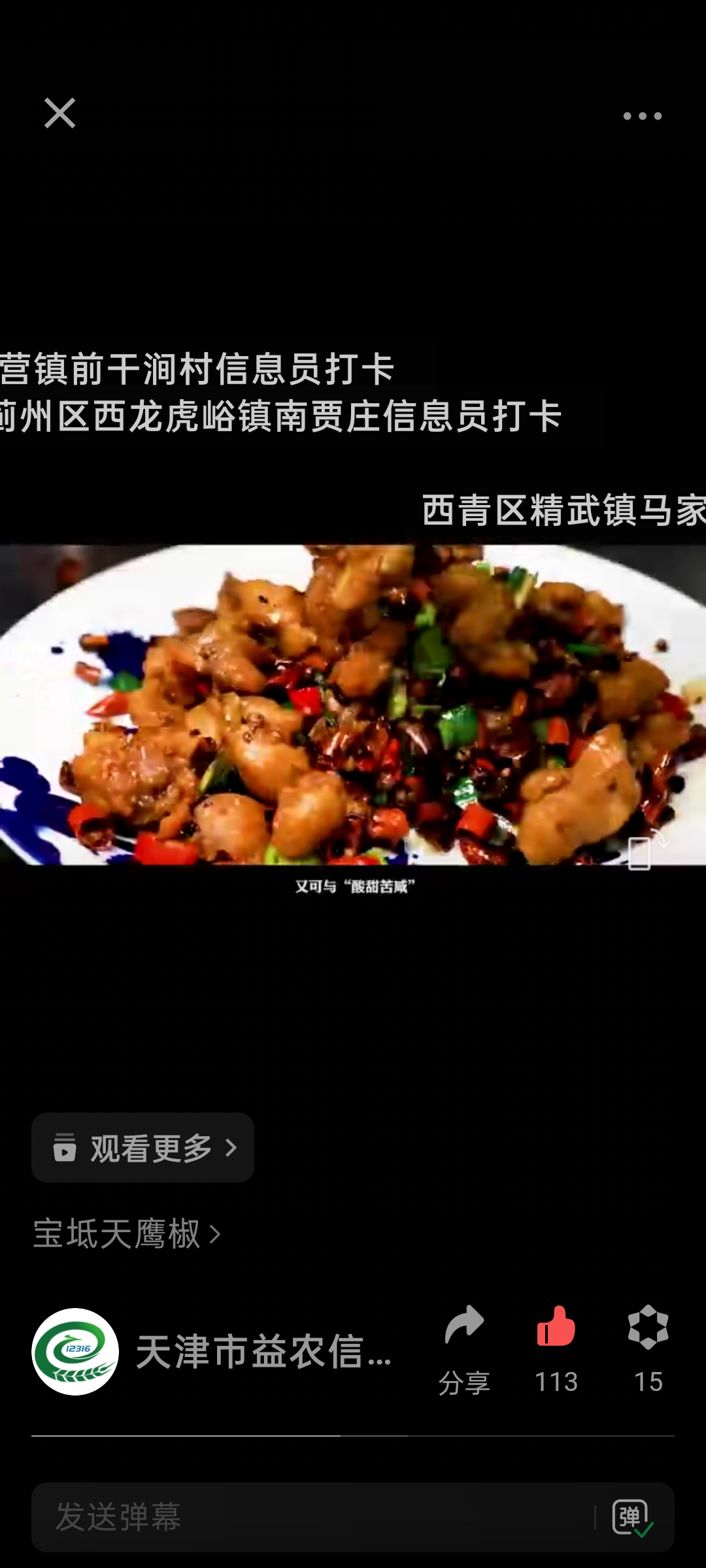Viewport: 706px width, 1568px height.
Task: Share this video via 分享
Action: tap(464, 1349)
